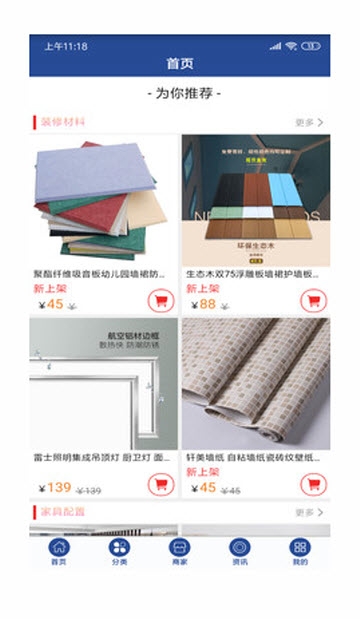Open the 轩美墙纸 product card
This screenshot has height=619, width=360.
pyautogui.click(x=256, y=408)
